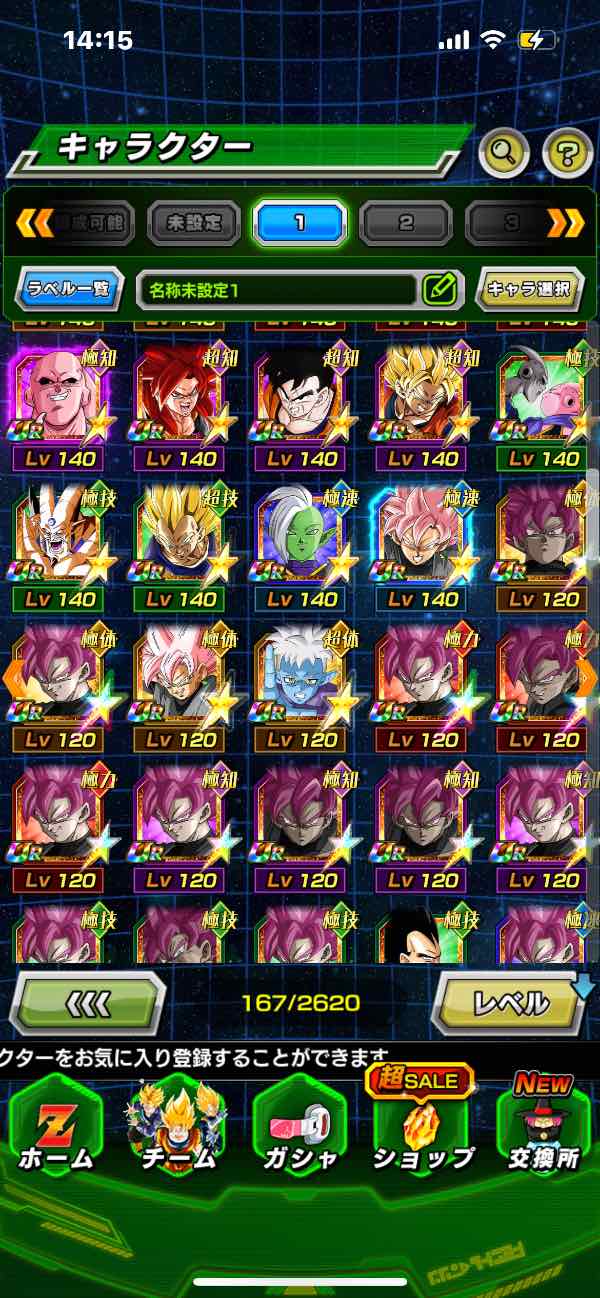Screen dimensions: 600x1298
Task: Open the question mark help icon
Action: click(567, 153)
